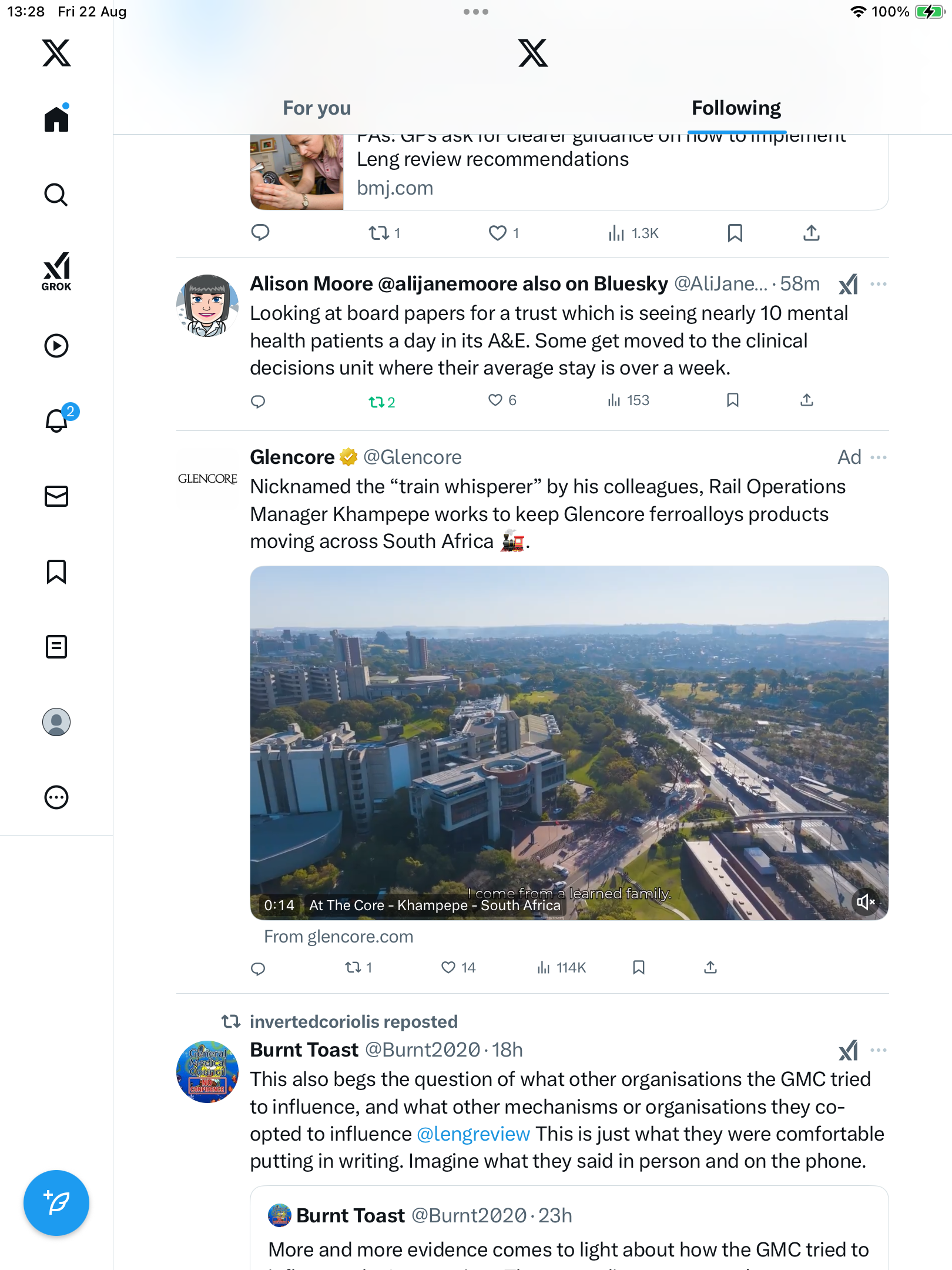Open Bookmarks from the sidebar
Image resolution: width=952 pixels, height=1270 pixels.
point(56,571)
